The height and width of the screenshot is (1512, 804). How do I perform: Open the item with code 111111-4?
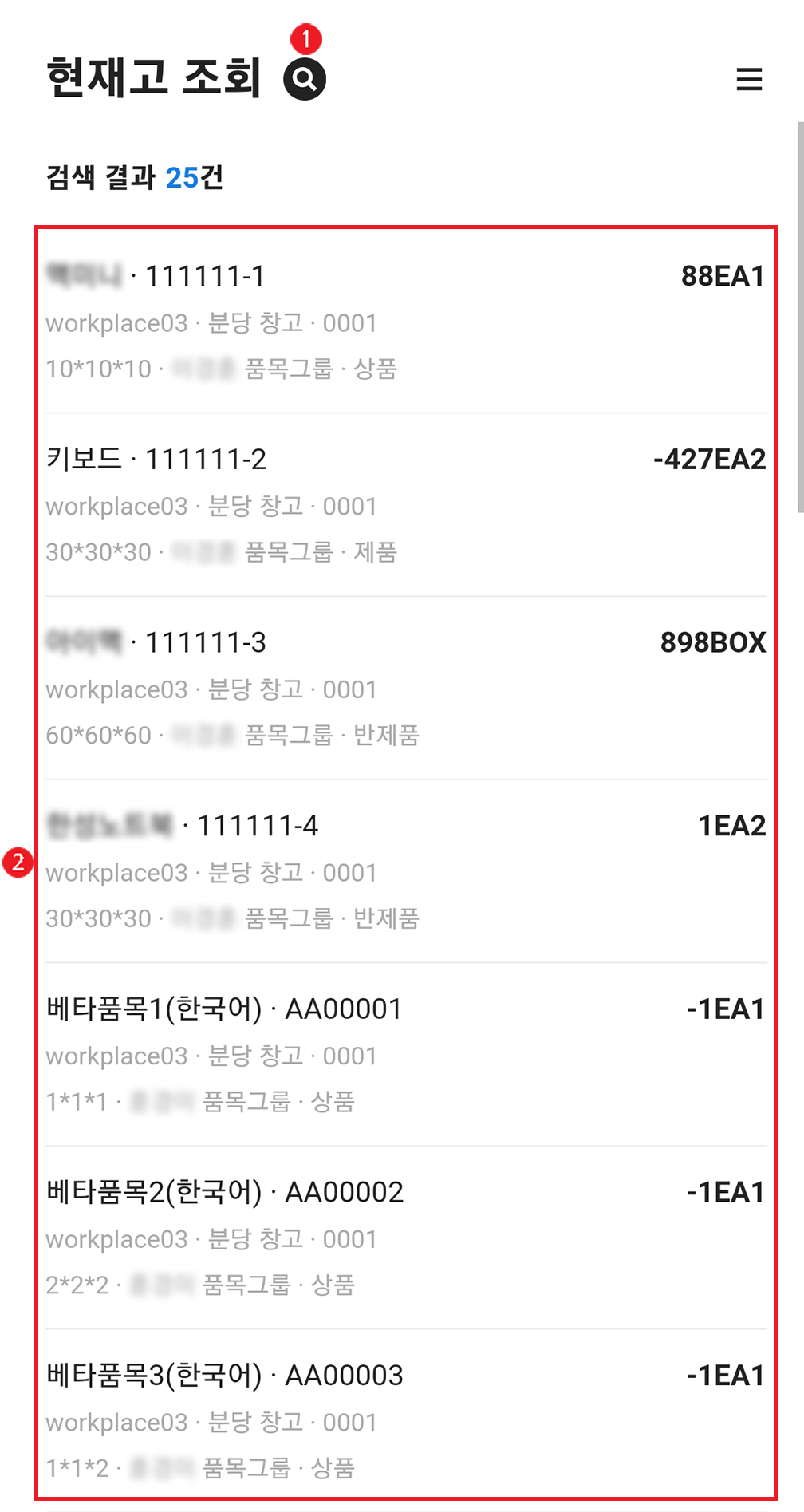tap(405, 871)
